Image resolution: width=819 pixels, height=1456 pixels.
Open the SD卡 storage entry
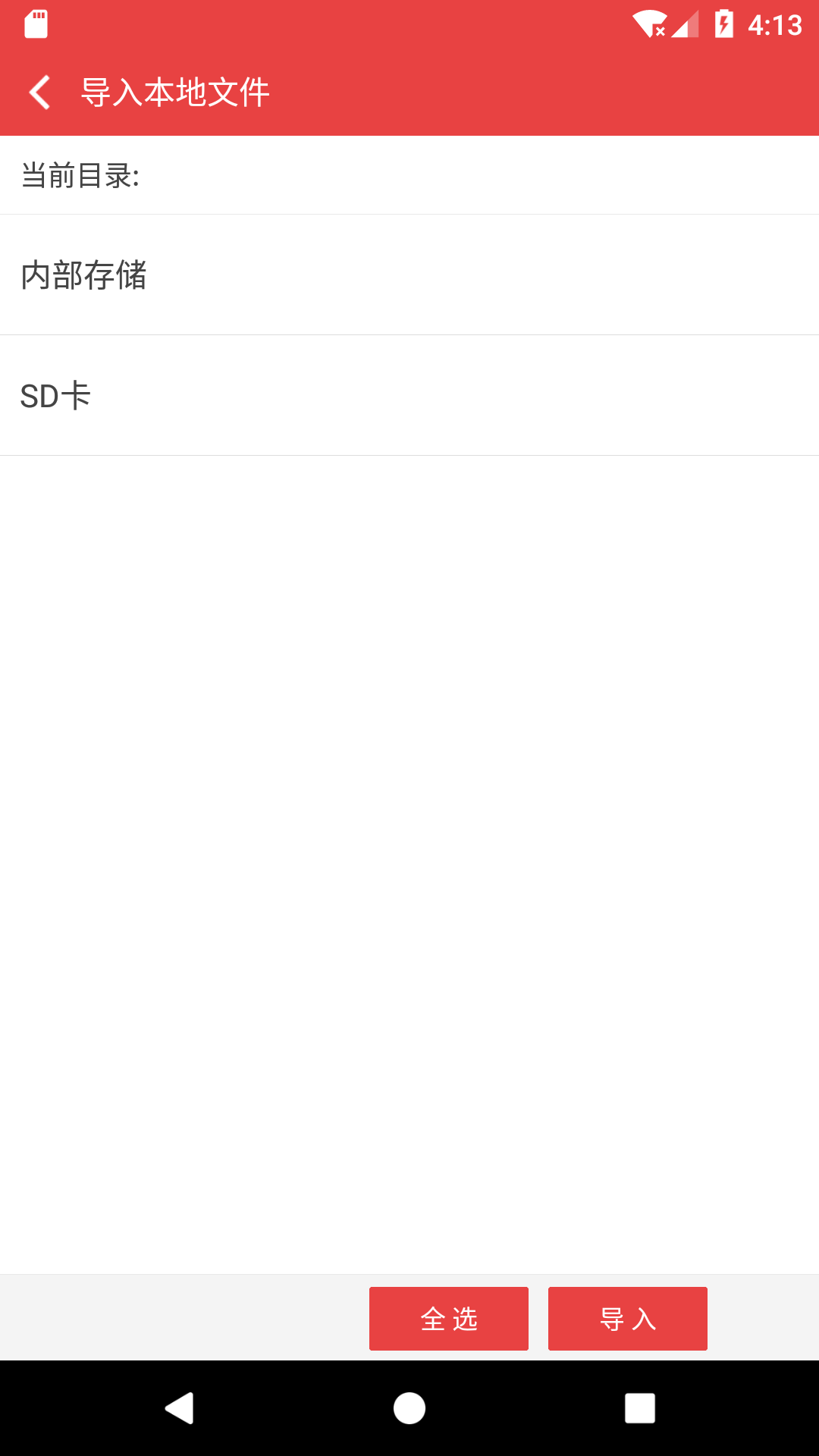click(x=409, y=394)
